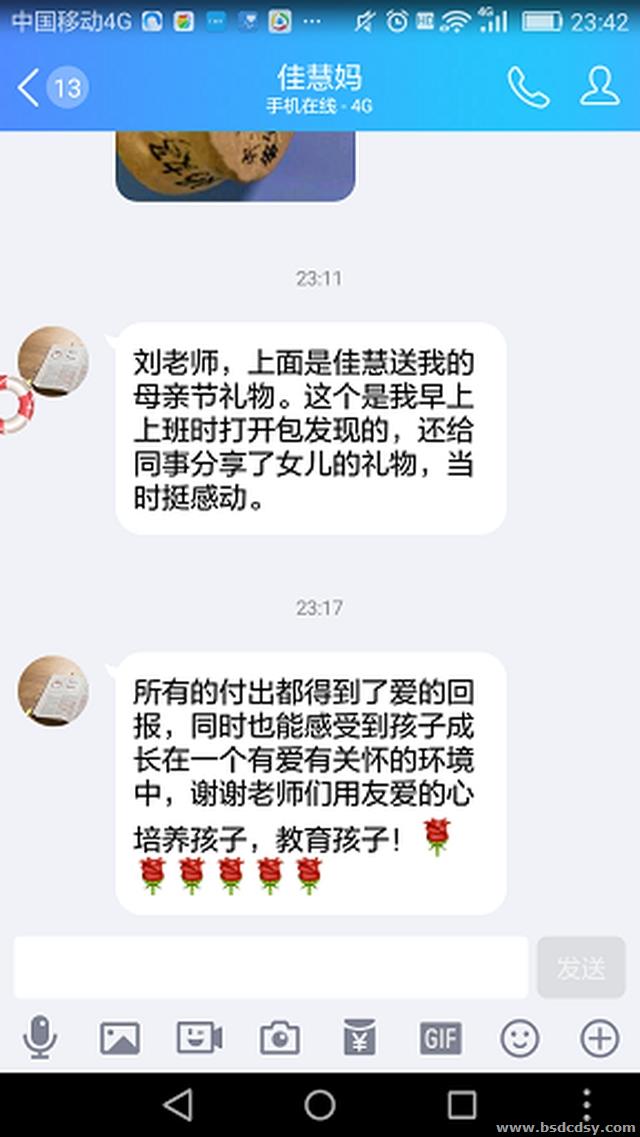Open the camera to take photo
Viewport: 640px width, 1137px height.
point(280,1039)
